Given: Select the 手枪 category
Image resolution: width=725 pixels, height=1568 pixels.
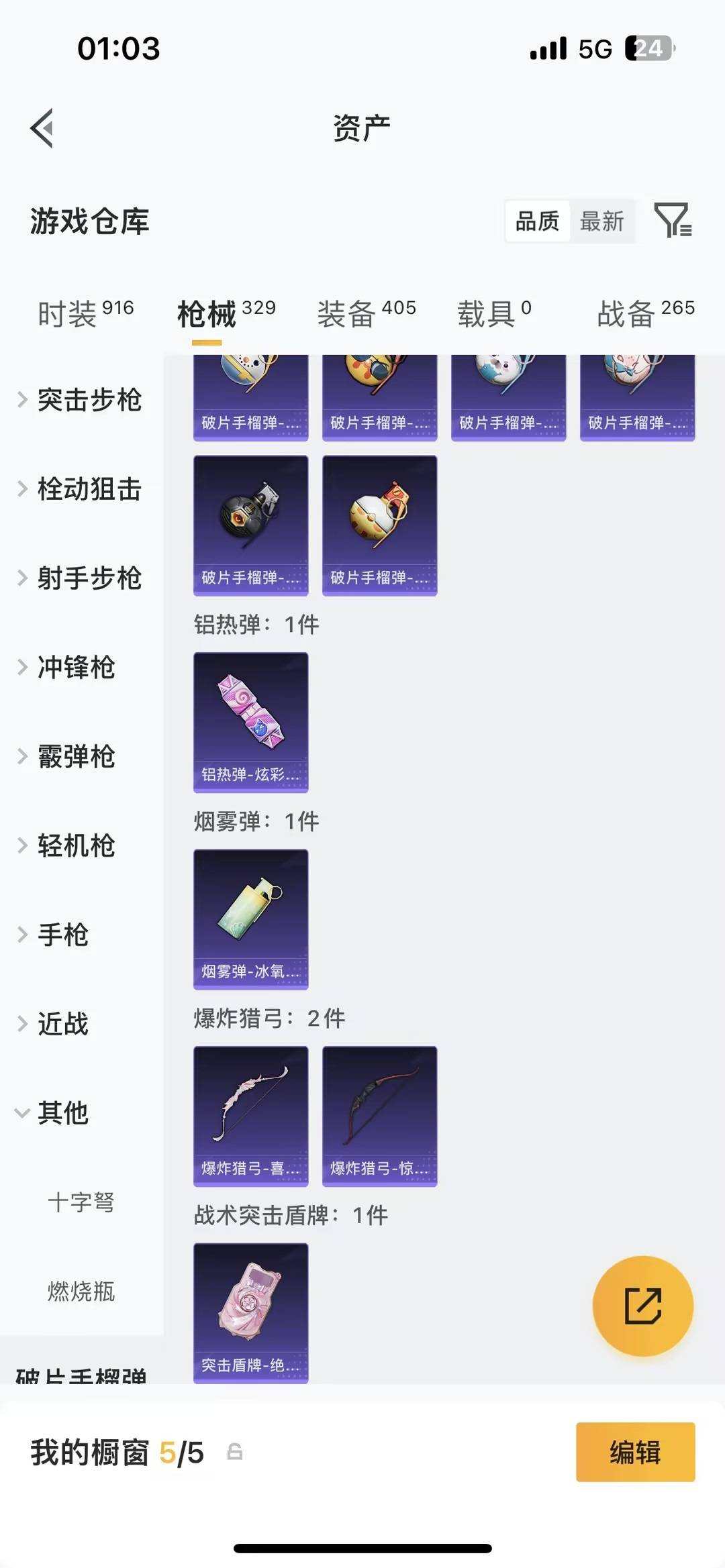Looking at the screenshot, I should (64, 935).
